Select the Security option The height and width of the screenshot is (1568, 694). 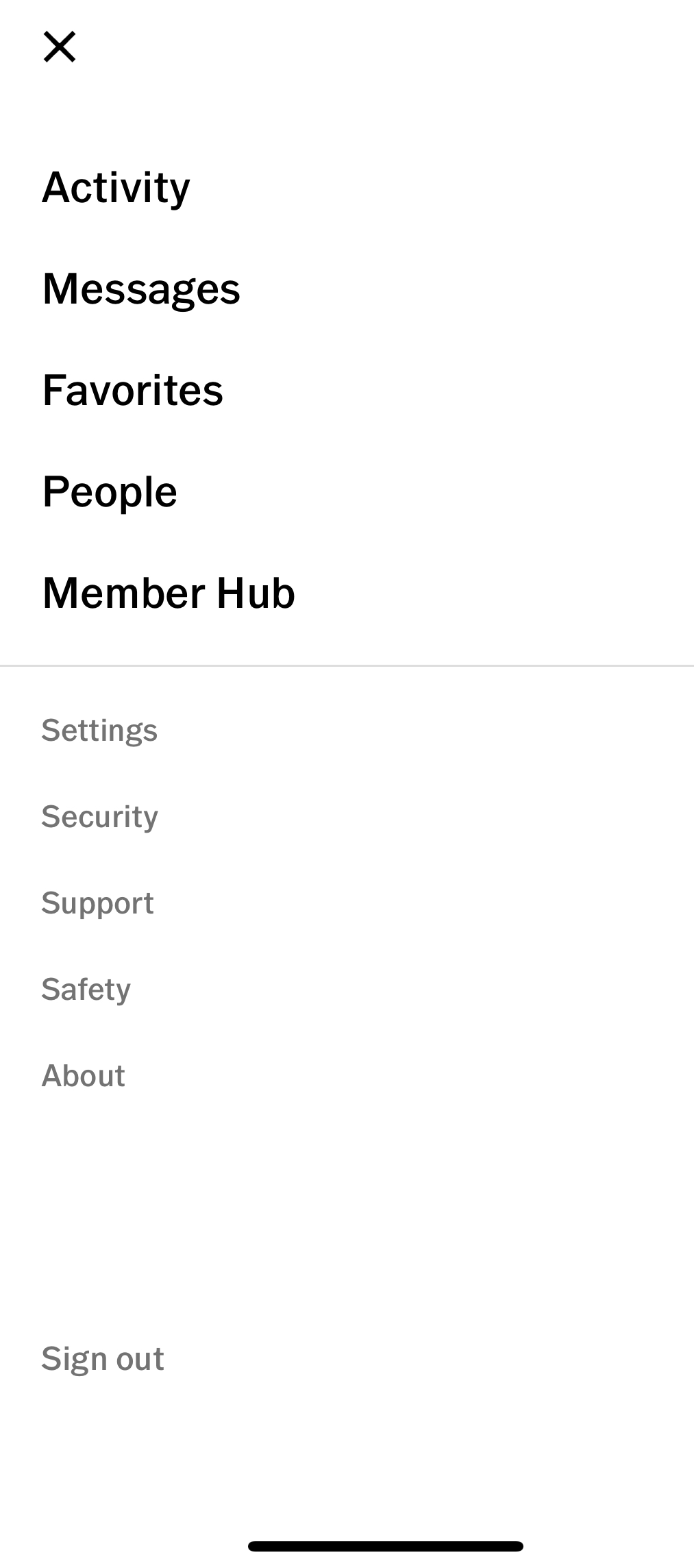[x=100, y=817]
